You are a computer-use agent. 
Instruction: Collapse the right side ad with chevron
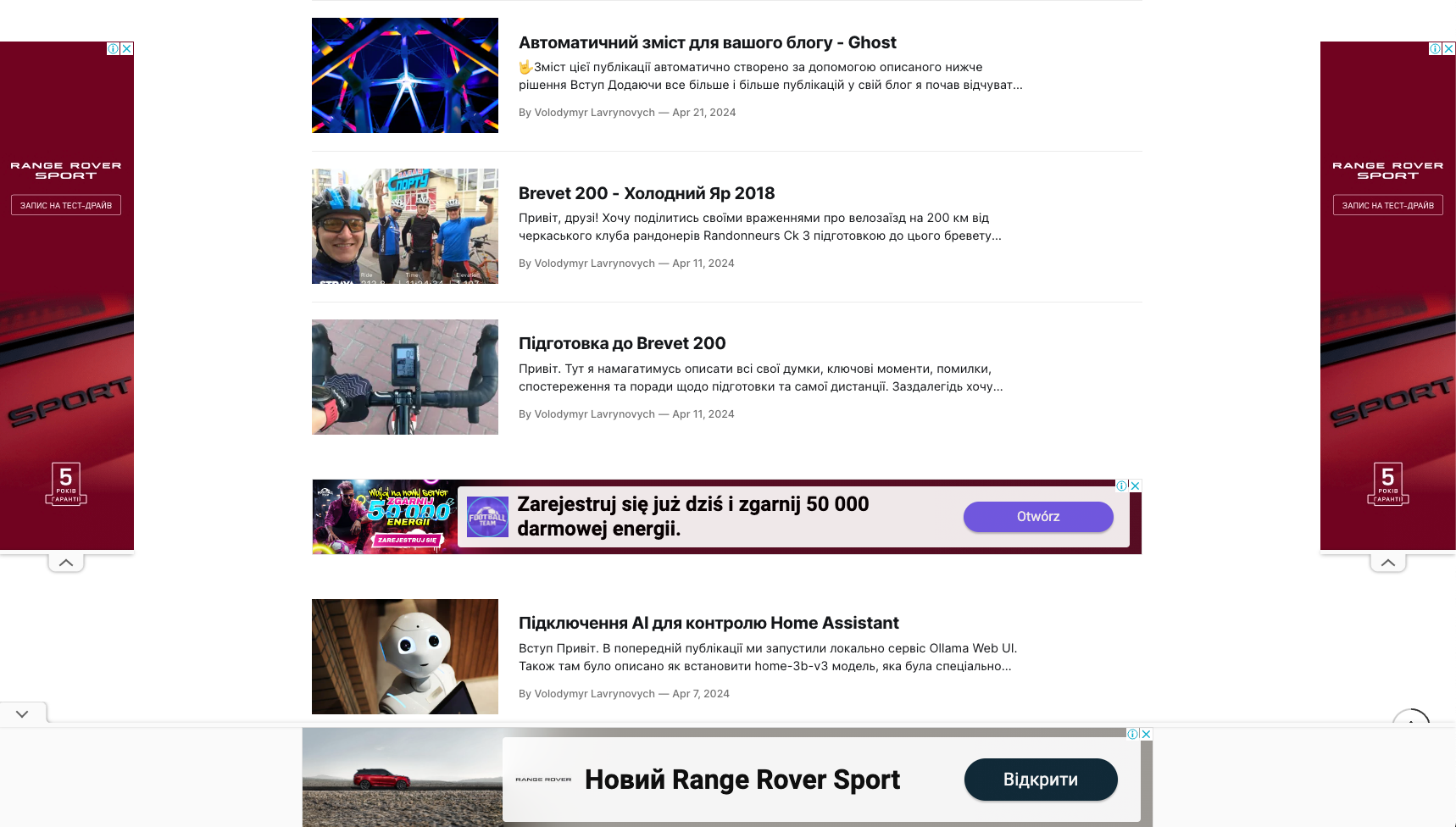pyautogui.click(x=1387, y=563)
